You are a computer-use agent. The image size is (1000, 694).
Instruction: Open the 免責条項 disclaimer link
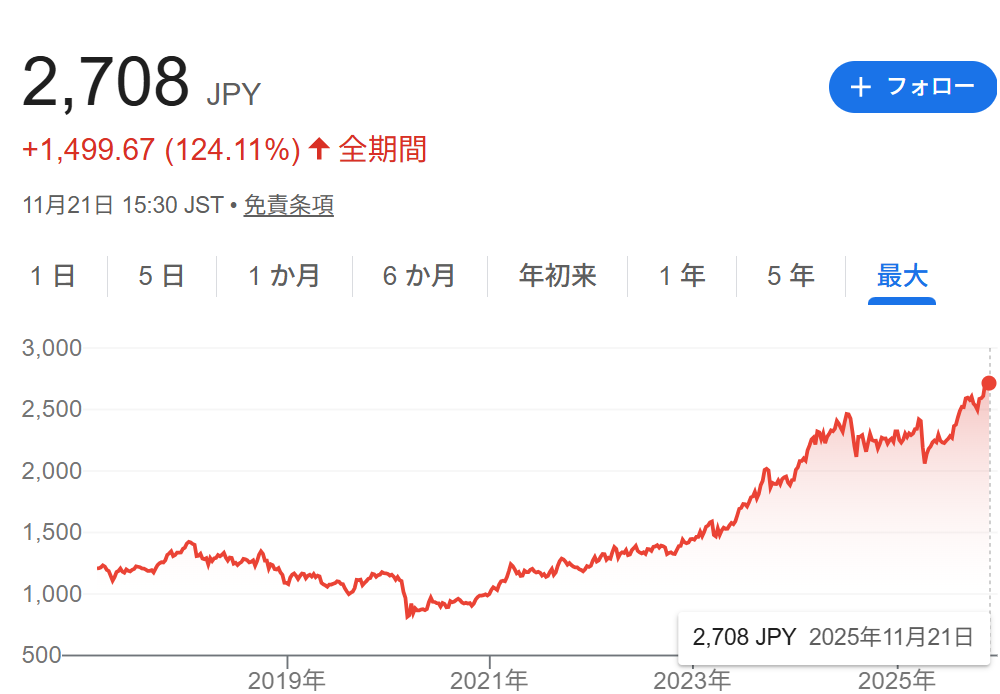click(x=288, y=206)
